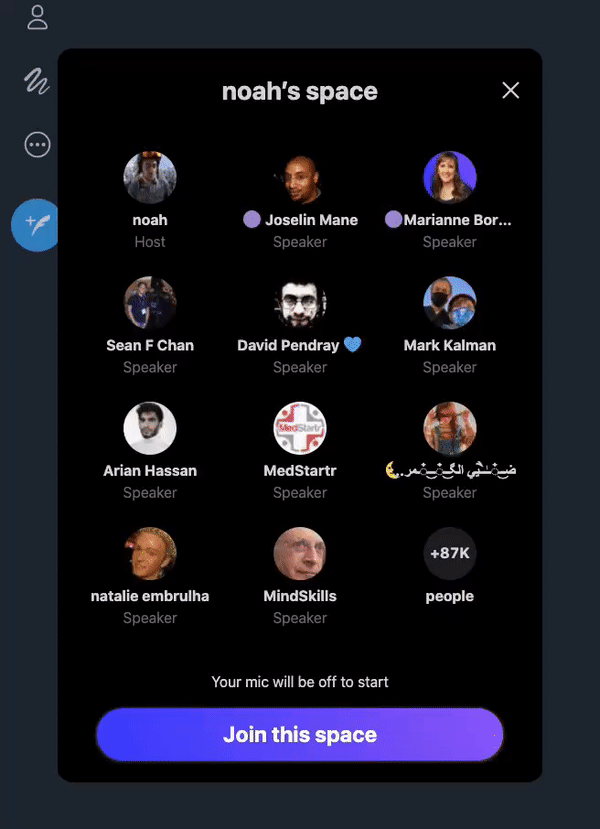This screenshot has height=829, width=600.
Task: View speaker Joselin Mane
Action: click(x=300, y=178)
